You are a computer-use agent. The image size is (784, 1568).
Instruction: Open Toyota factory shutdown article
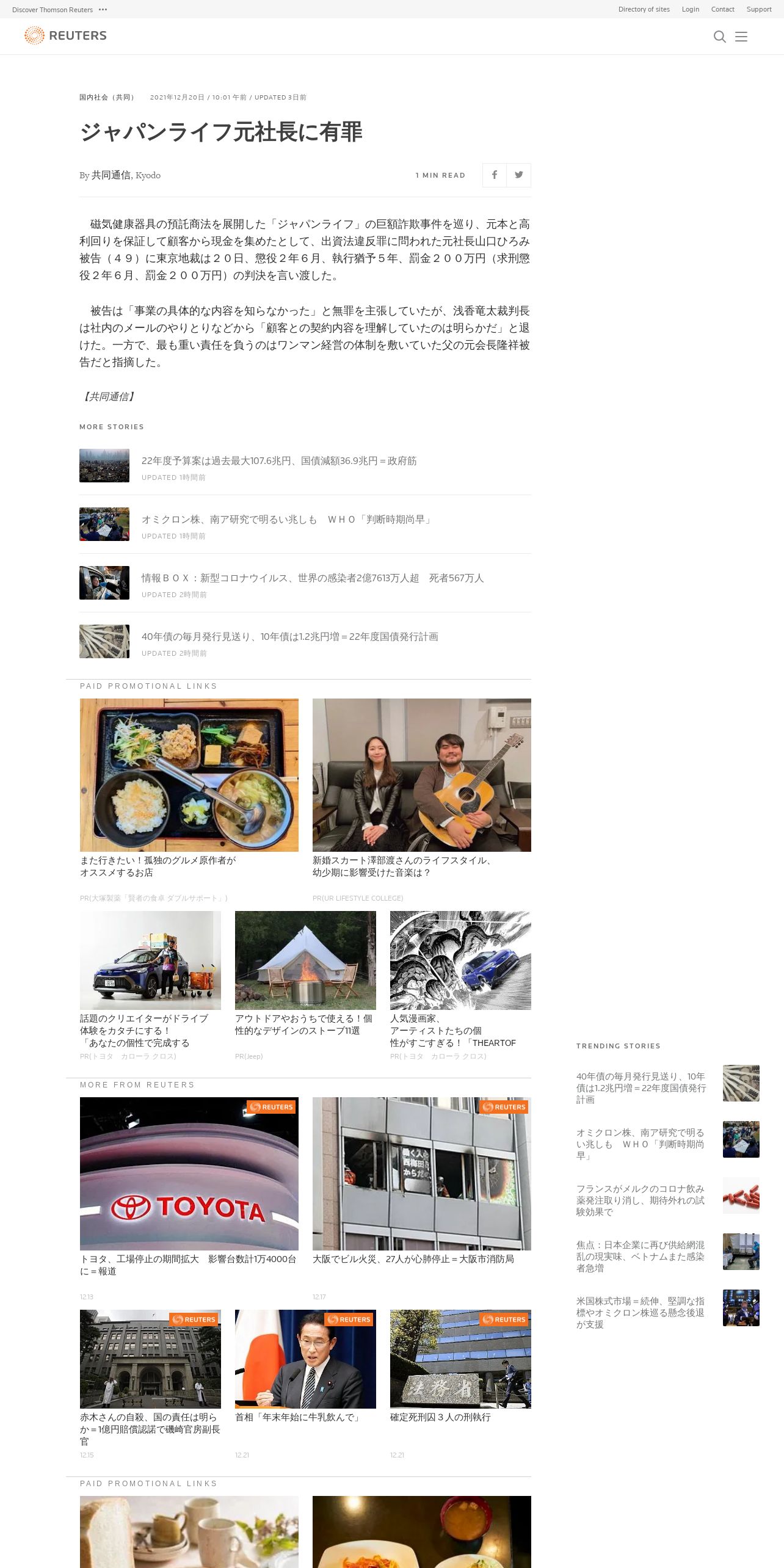point(189,1185)
